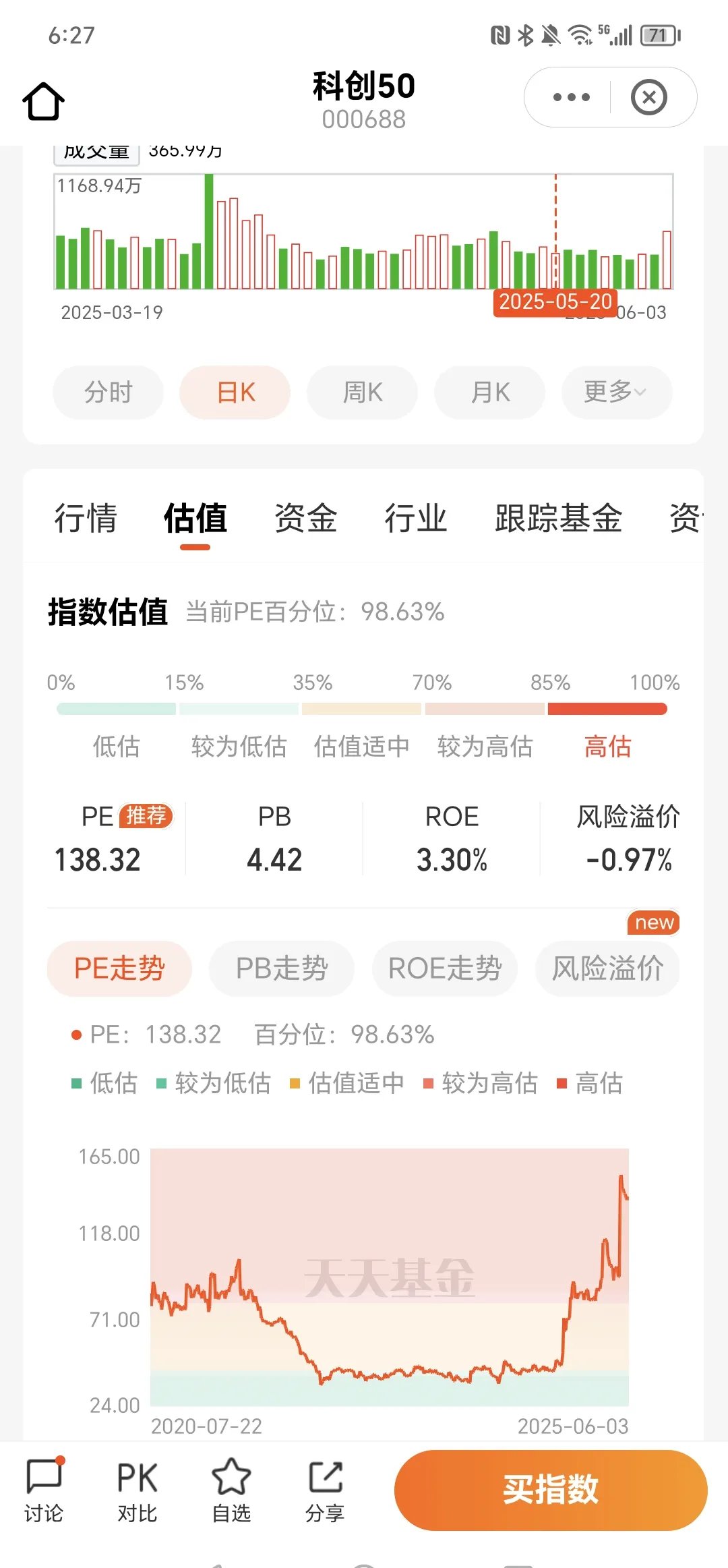Close the mini program with circle X icon
The width and height of the screenshot is (728, 1568).
[x=648, y=96]
